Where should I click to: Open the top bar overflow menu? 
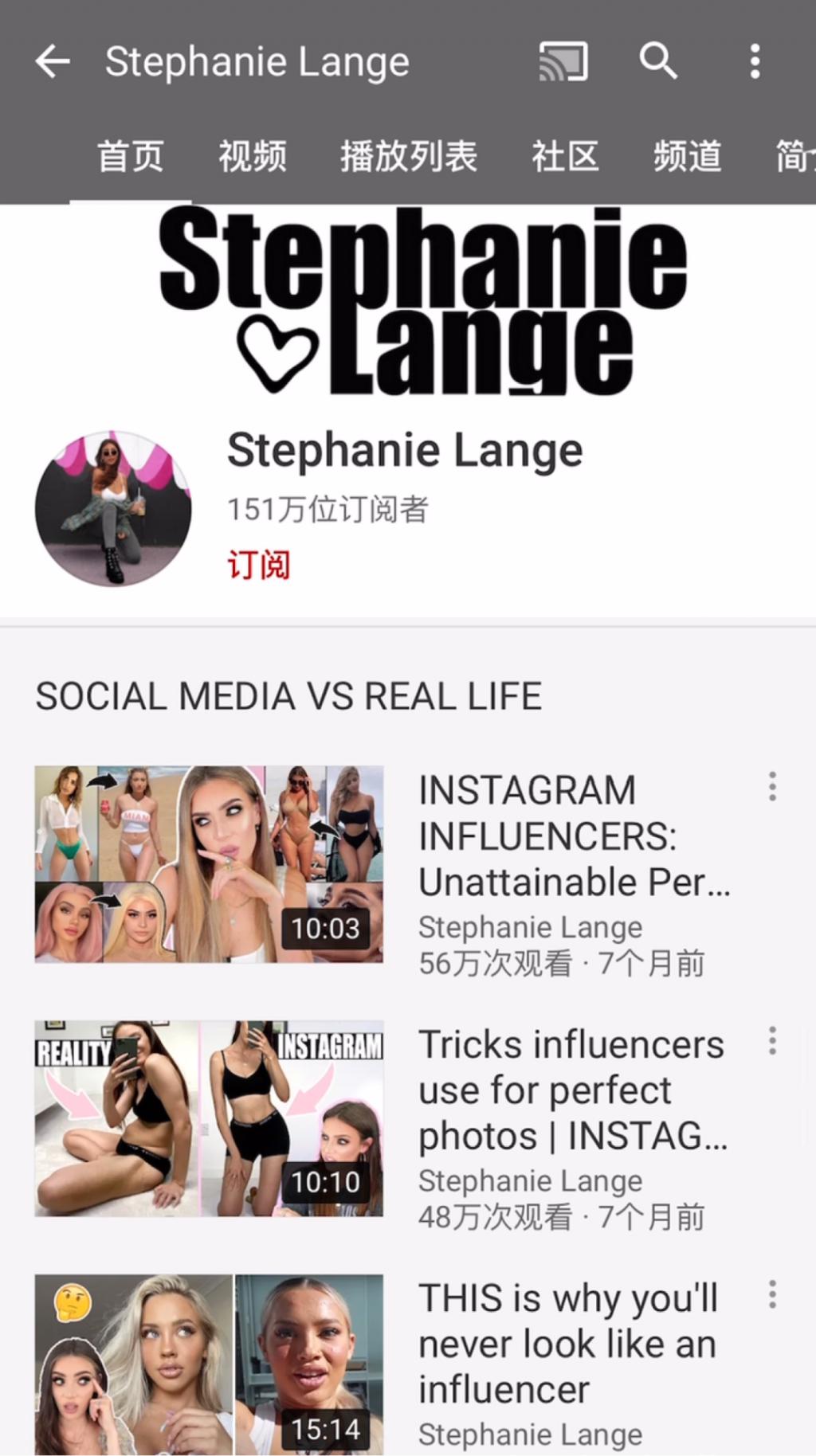click(755, 61)
